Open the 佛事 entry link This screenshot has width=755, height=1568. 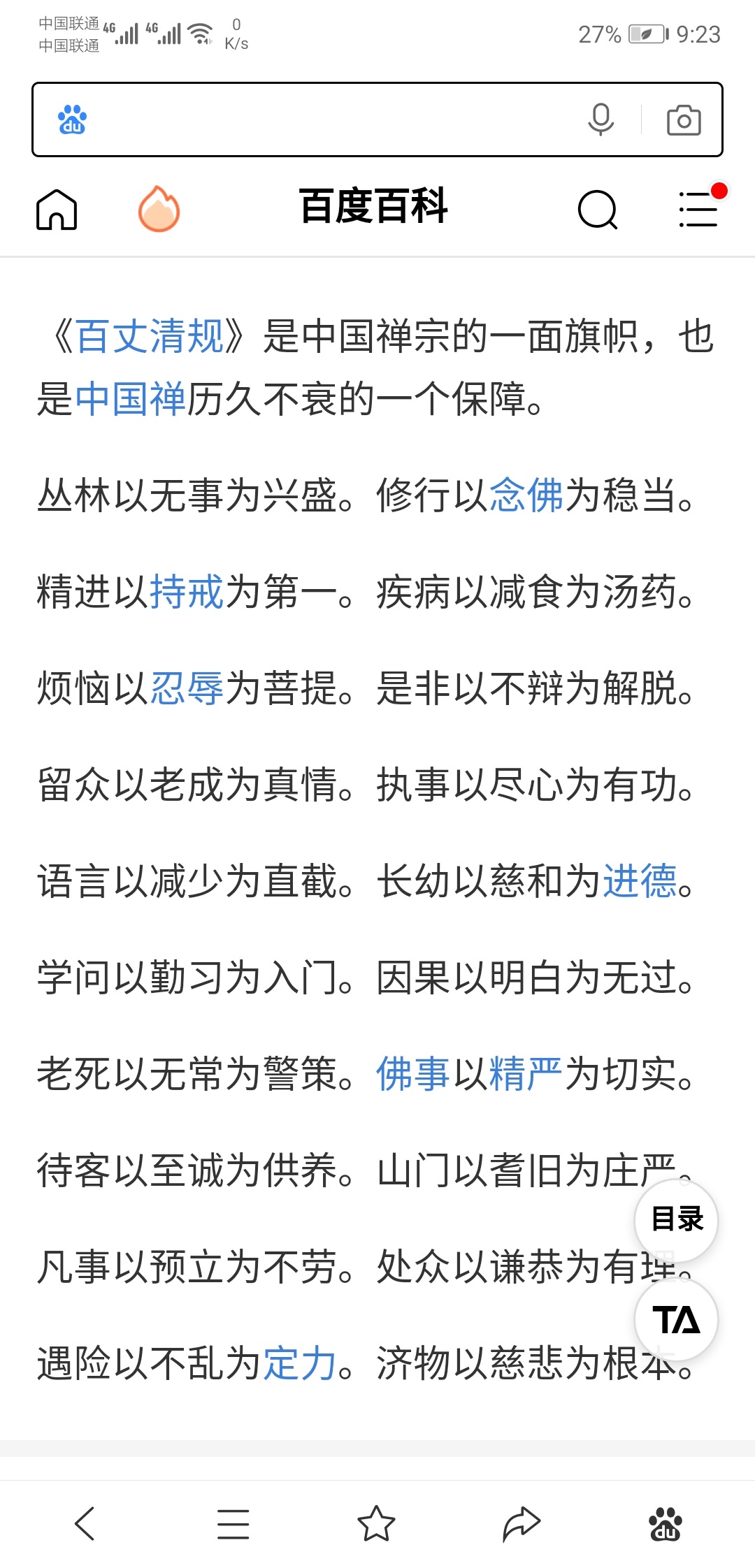pyautogui.click(x=413, y=1073)
